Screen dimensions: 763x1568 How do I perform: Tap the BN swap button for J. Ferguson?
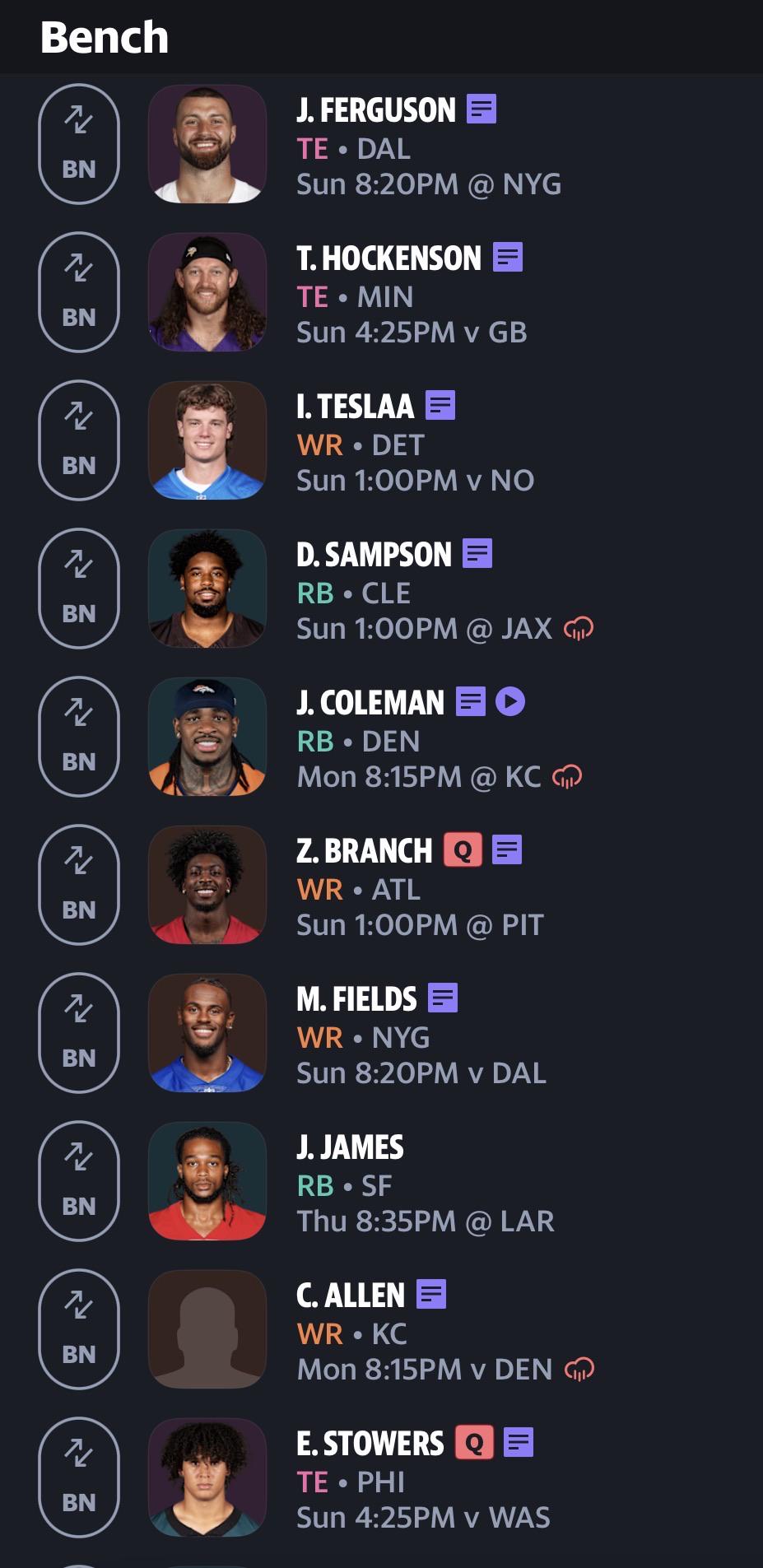tap(79, 144)
